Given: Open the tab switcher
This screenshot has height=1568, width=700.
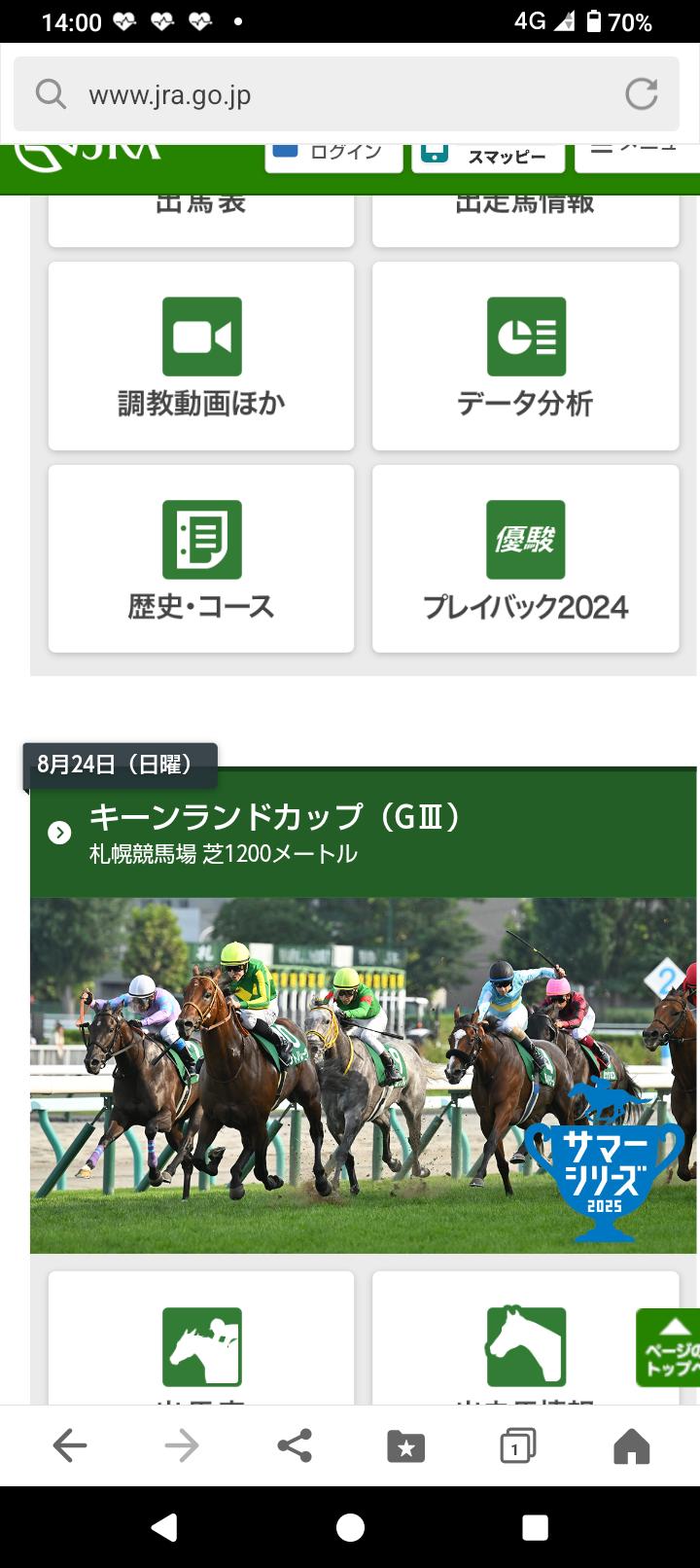Looking at the screenshot, I should (517, 1445).
